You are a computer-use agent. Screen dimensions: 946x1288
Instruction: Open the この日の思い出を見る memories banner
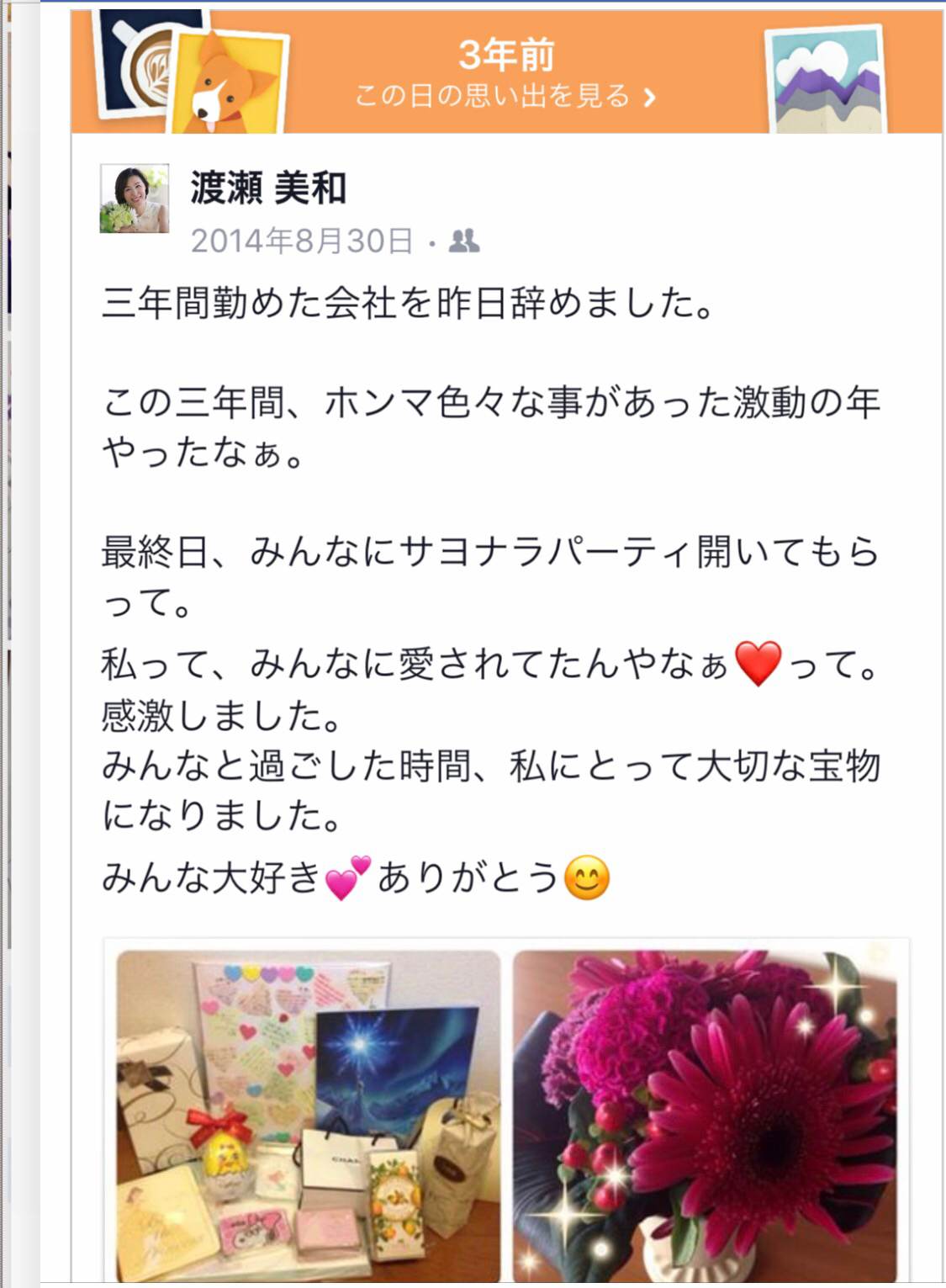pyautogui.click(x=505, y=96)
